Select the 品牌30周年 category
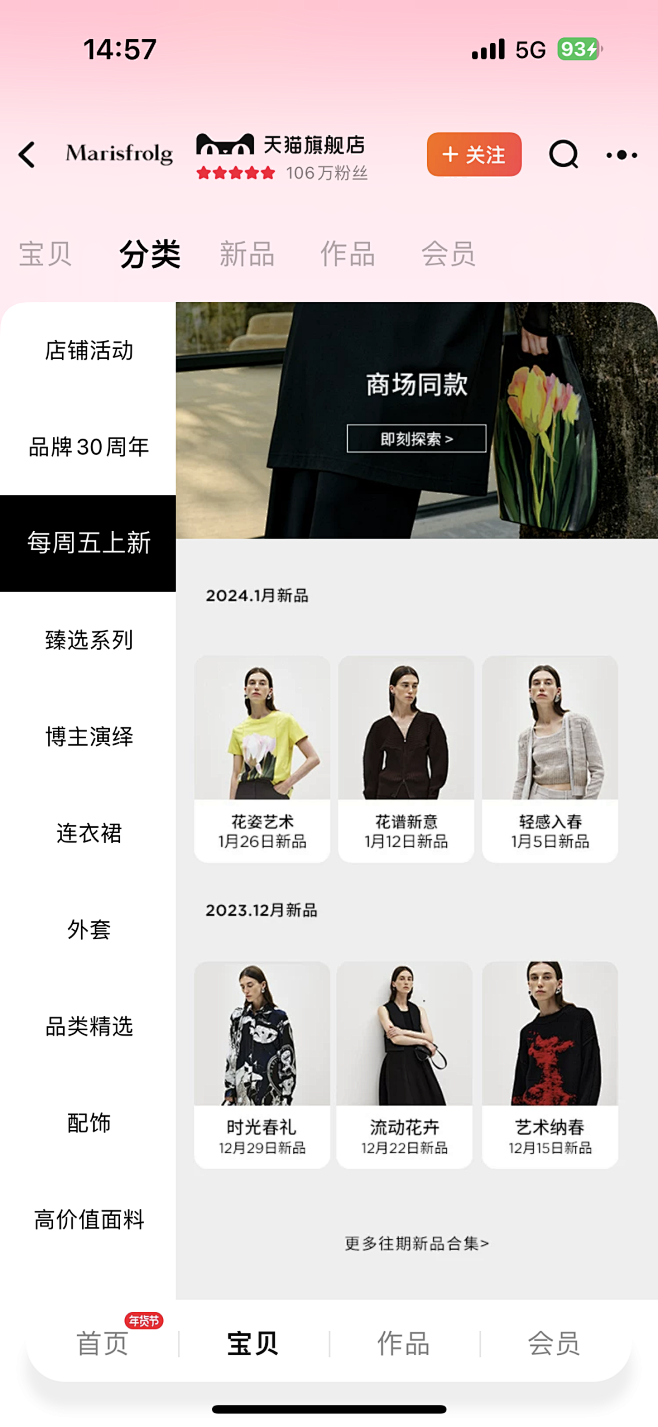 click(88, 447)
